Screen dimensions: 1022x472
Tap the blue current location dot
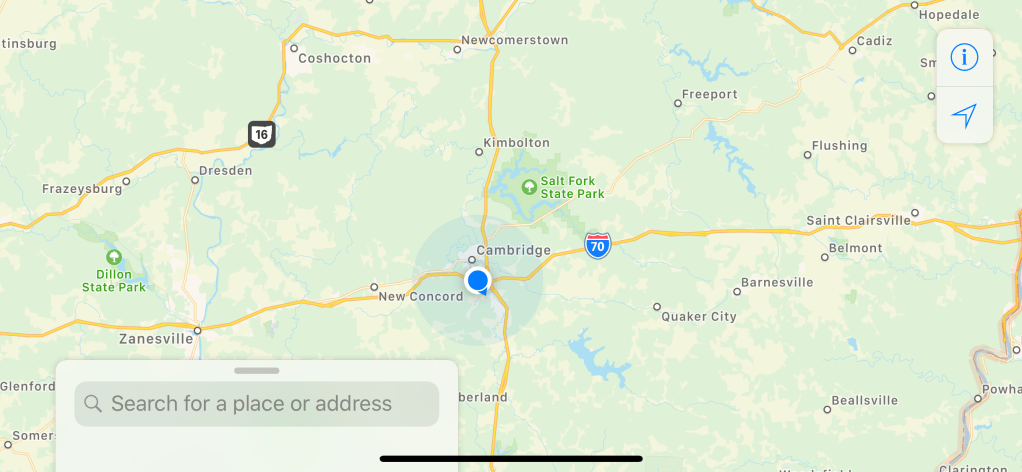pos(478,280)
